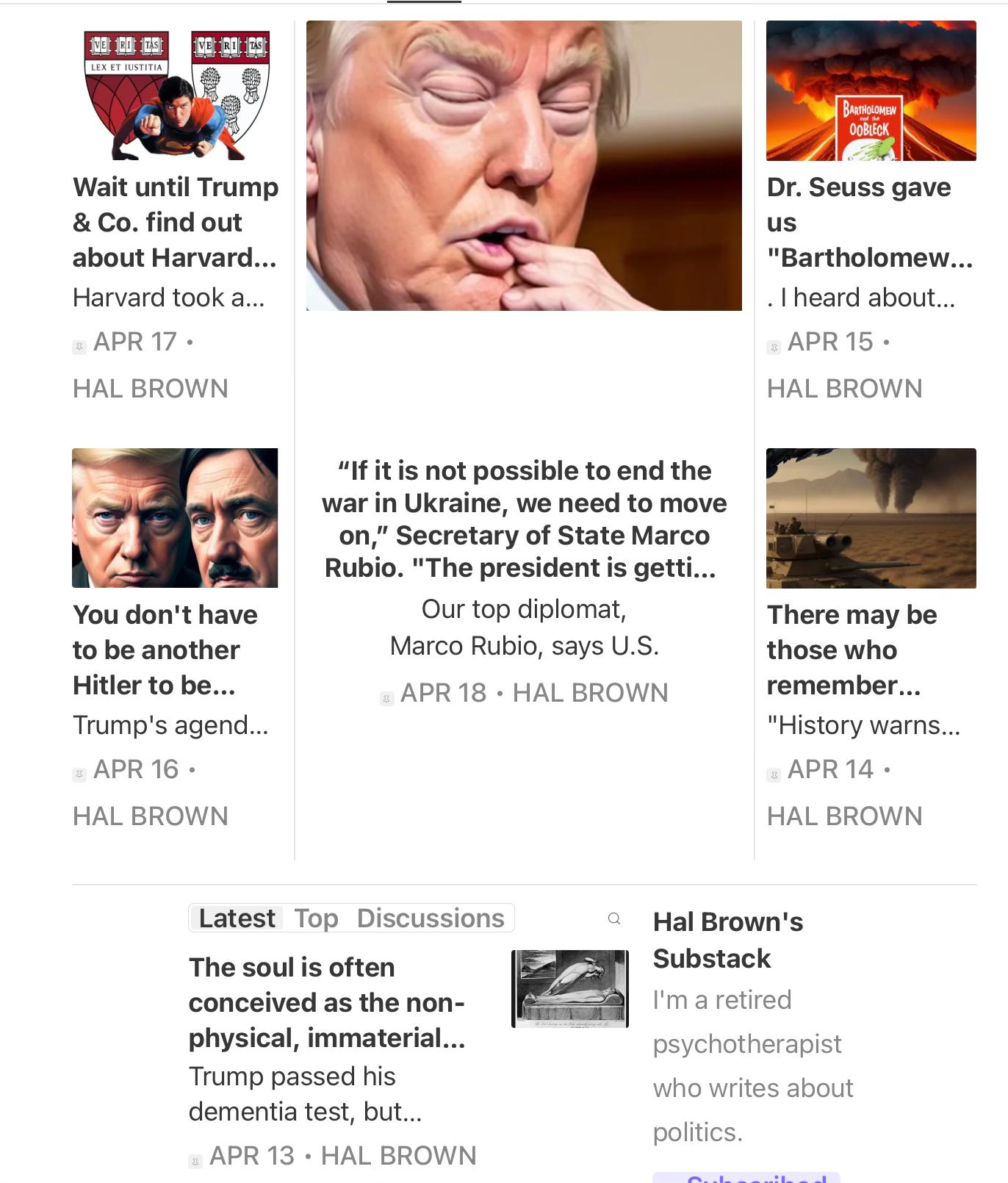Open the featured Marco Rubio Ukraine article

524,519
